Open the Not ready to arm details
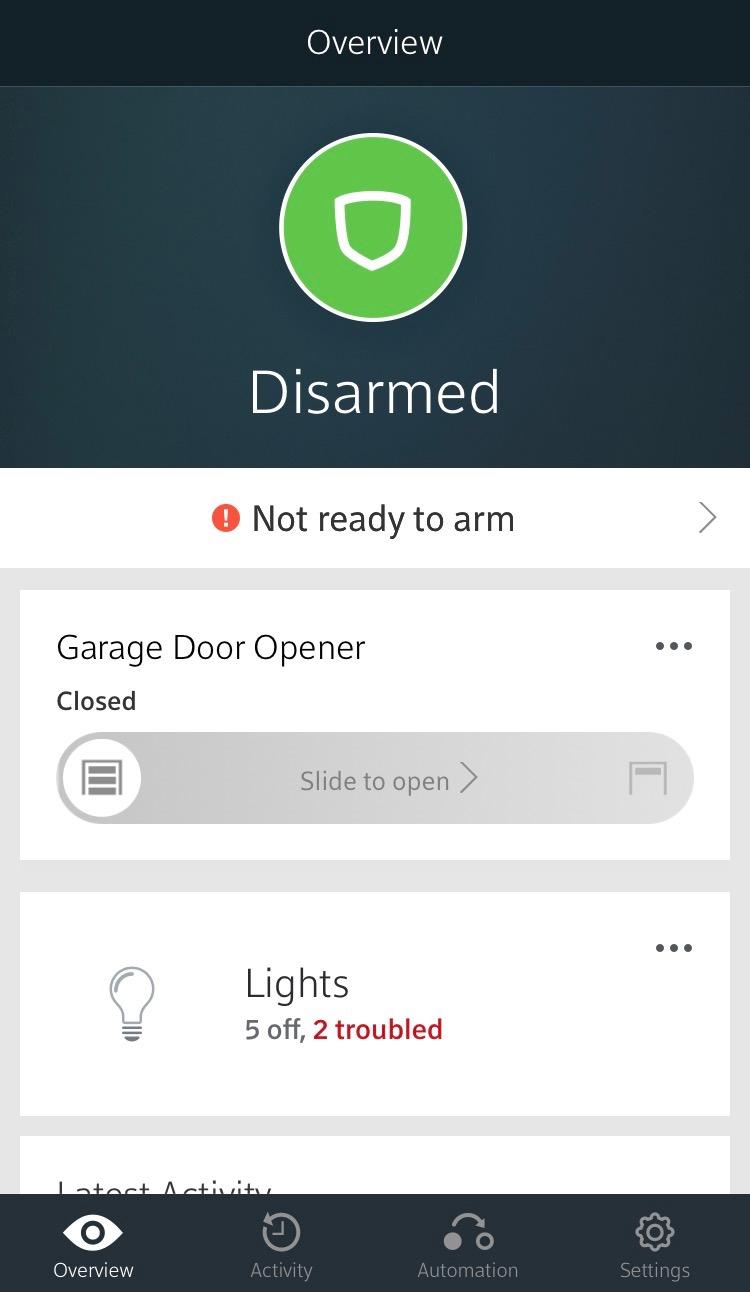 coord(375,518)
